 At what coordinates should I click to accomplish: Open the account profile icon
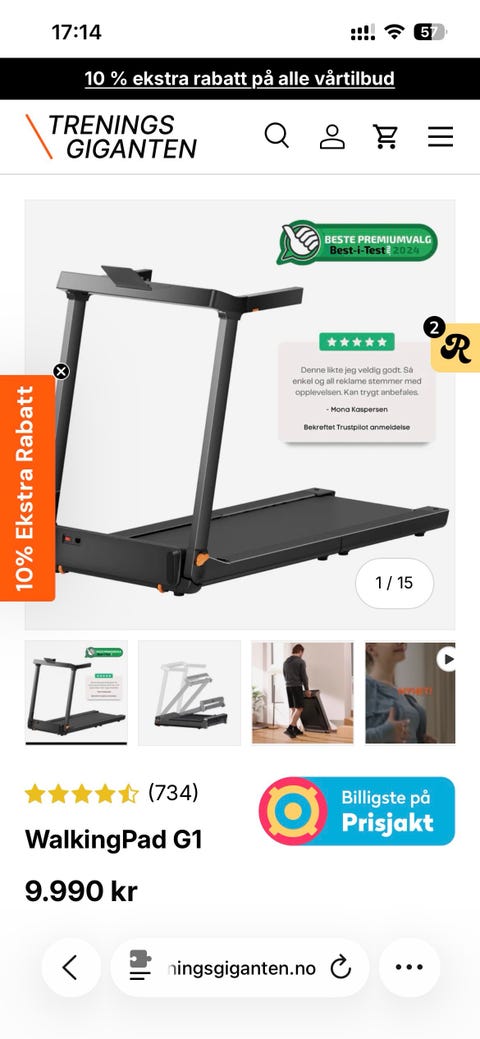point(332,136)
